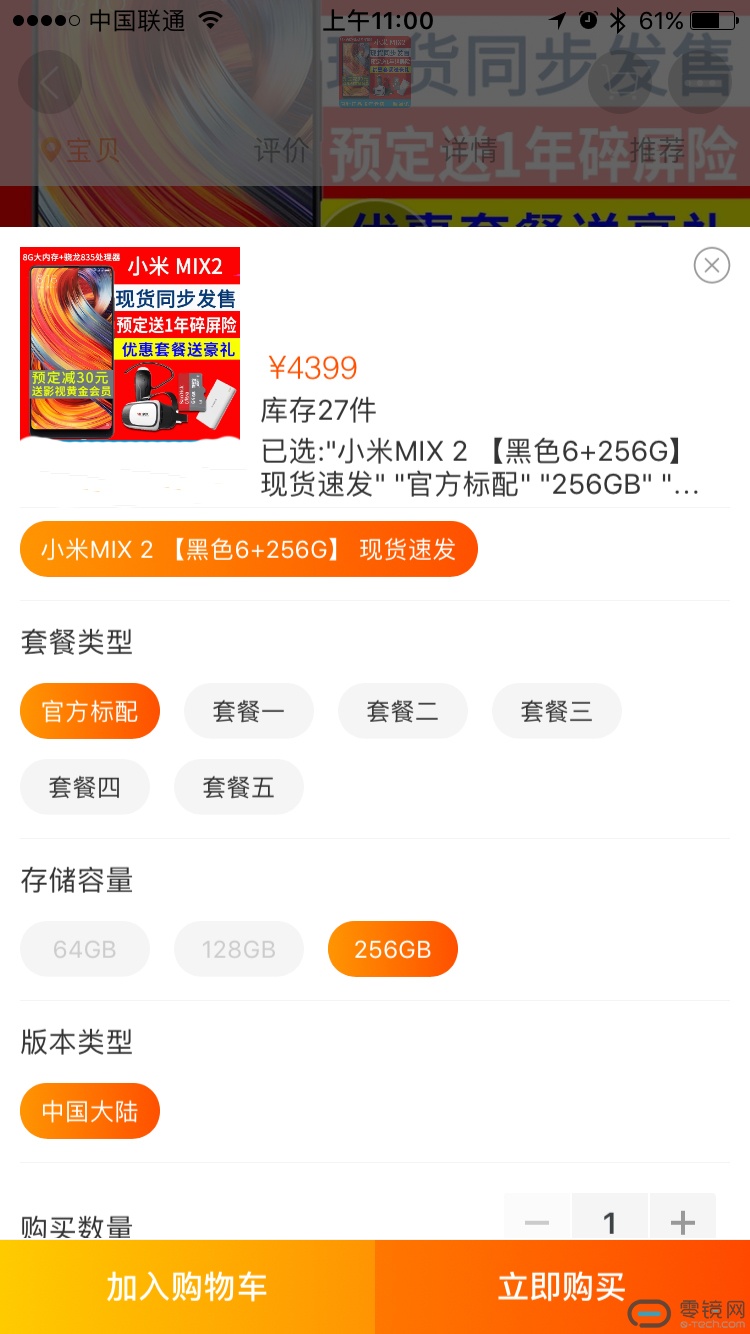Screen dimensions: 750x1334
Task: Select package 套餐三
Action: point(556,711)
